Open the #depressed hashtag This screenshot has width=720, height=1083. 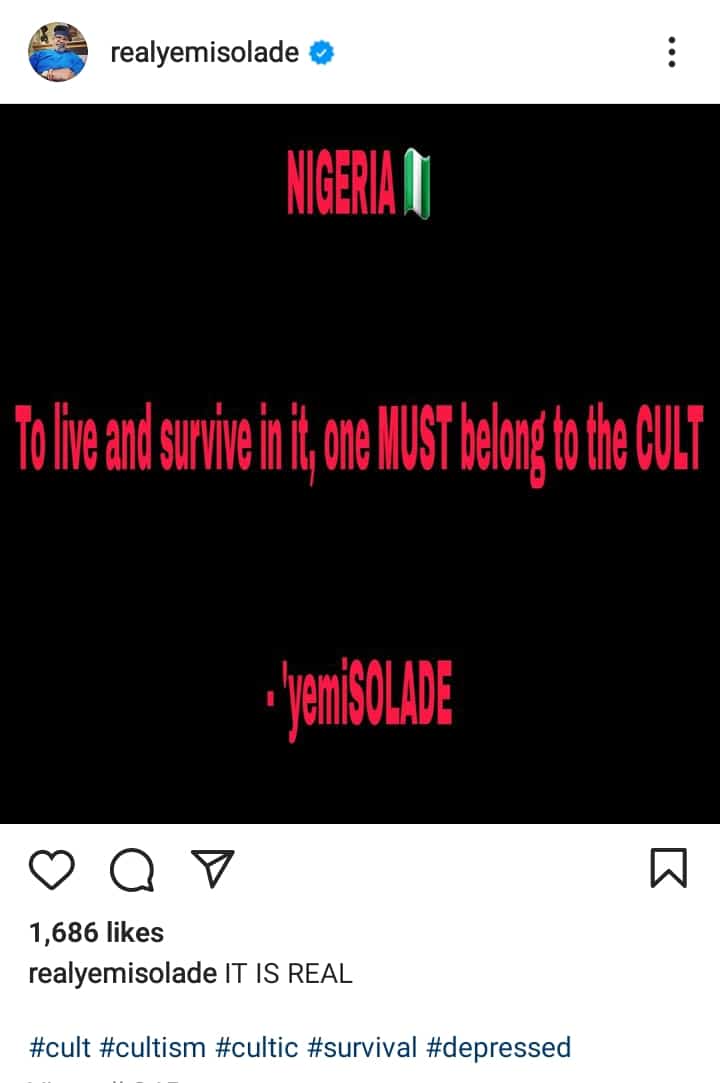[x=498, y=1047]
